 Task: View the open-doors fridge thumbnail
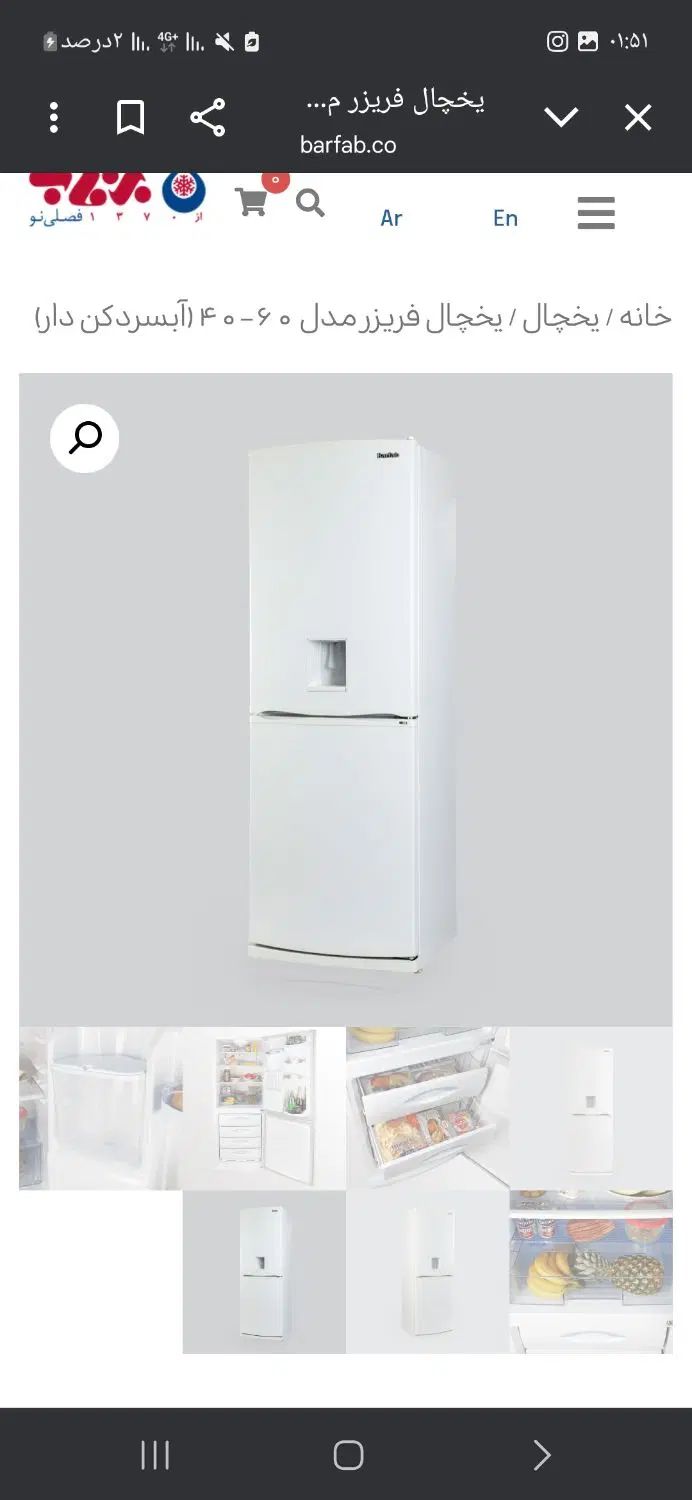click(264, 1108)
